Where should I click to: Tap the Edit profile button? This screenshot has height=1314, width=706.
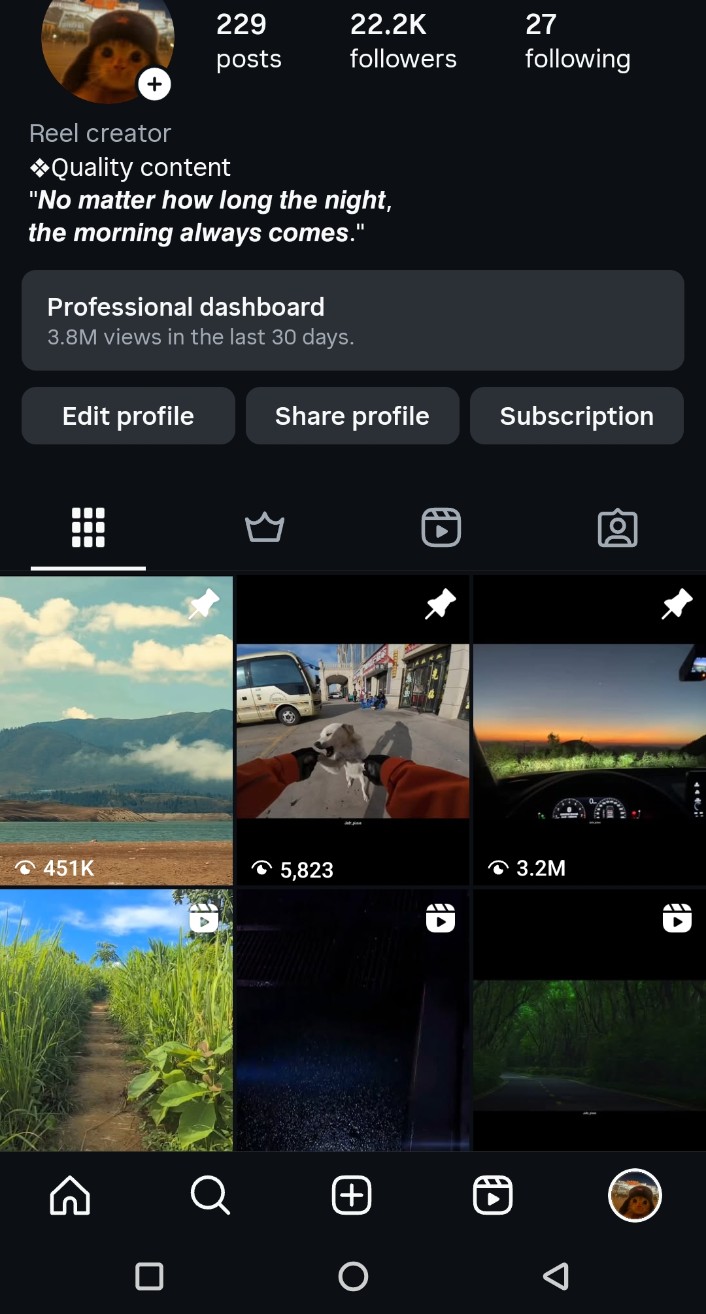click(x=128, y=416)
